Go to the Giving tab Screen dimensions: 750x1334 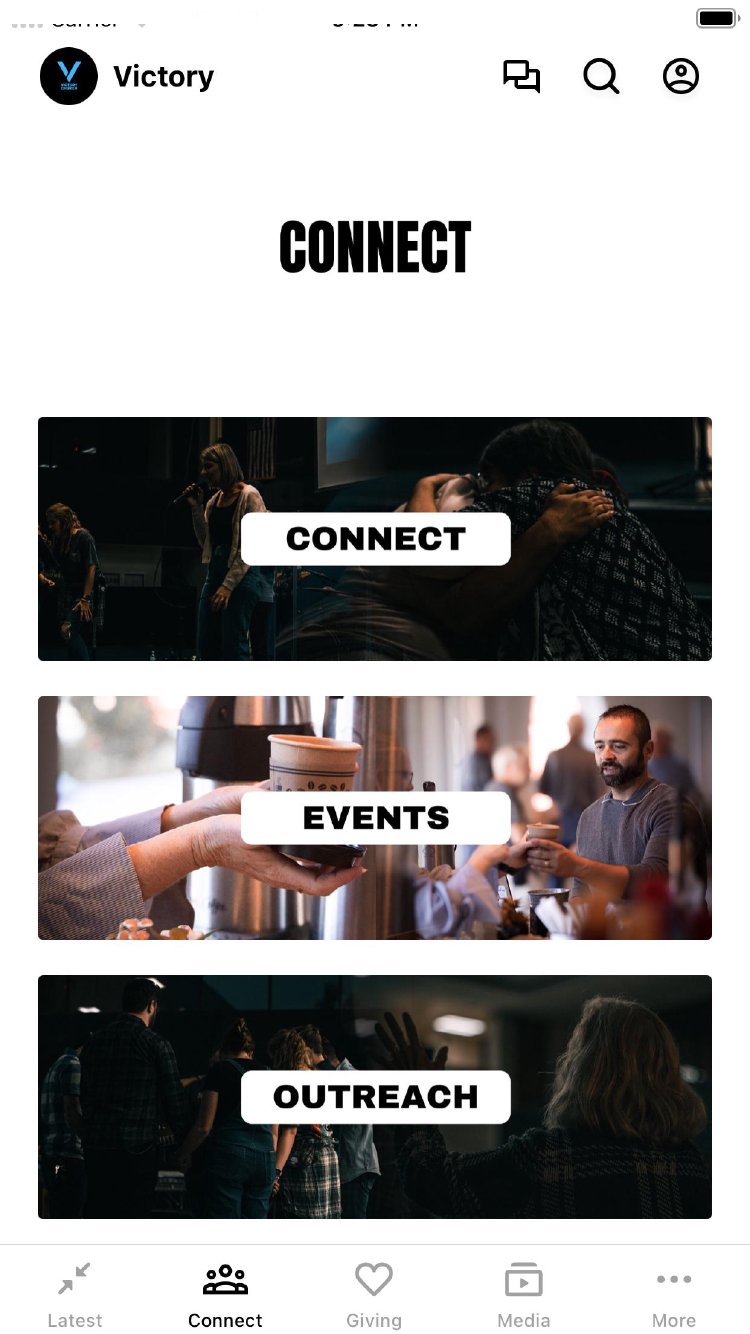click(374, 1294)
